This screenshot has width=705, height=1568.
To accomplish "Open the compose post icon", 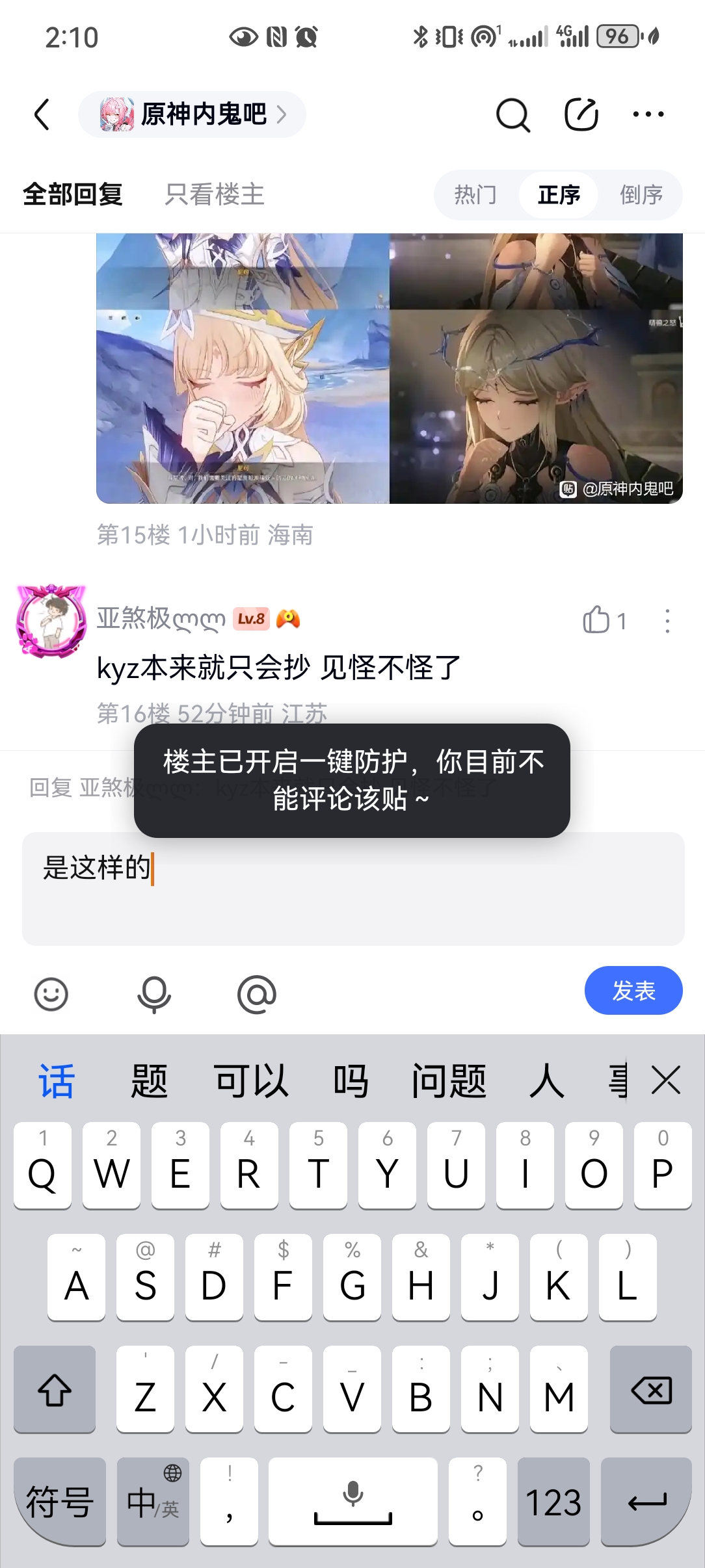I will pyautogui.click(x=581, y=115).
